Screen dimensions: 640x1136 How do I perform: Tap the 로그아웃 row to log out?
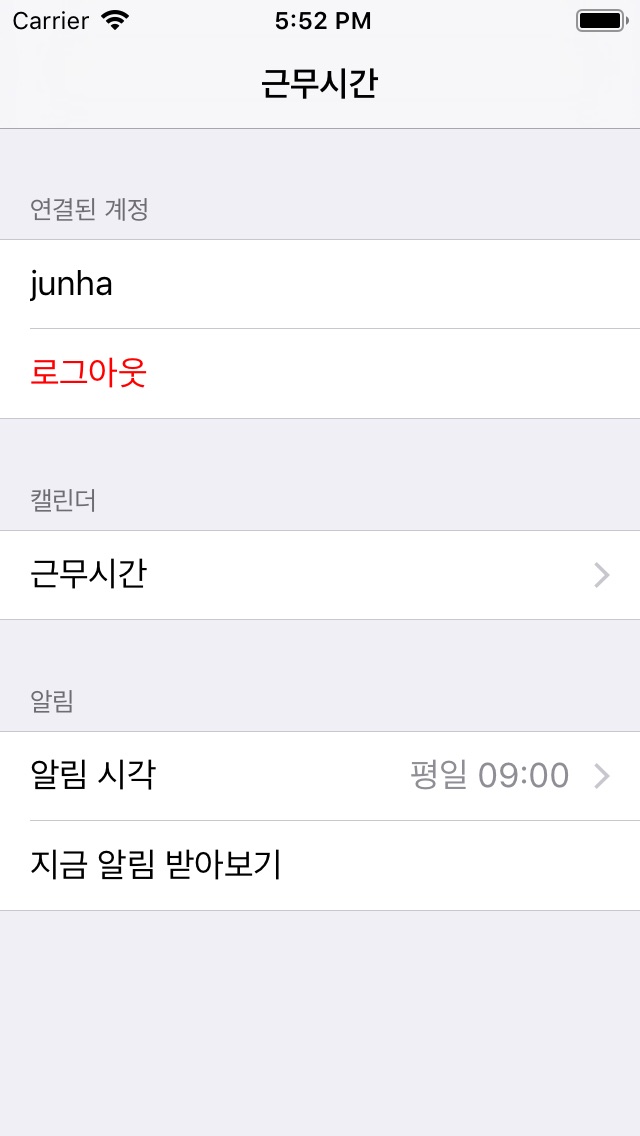point(320,374)
